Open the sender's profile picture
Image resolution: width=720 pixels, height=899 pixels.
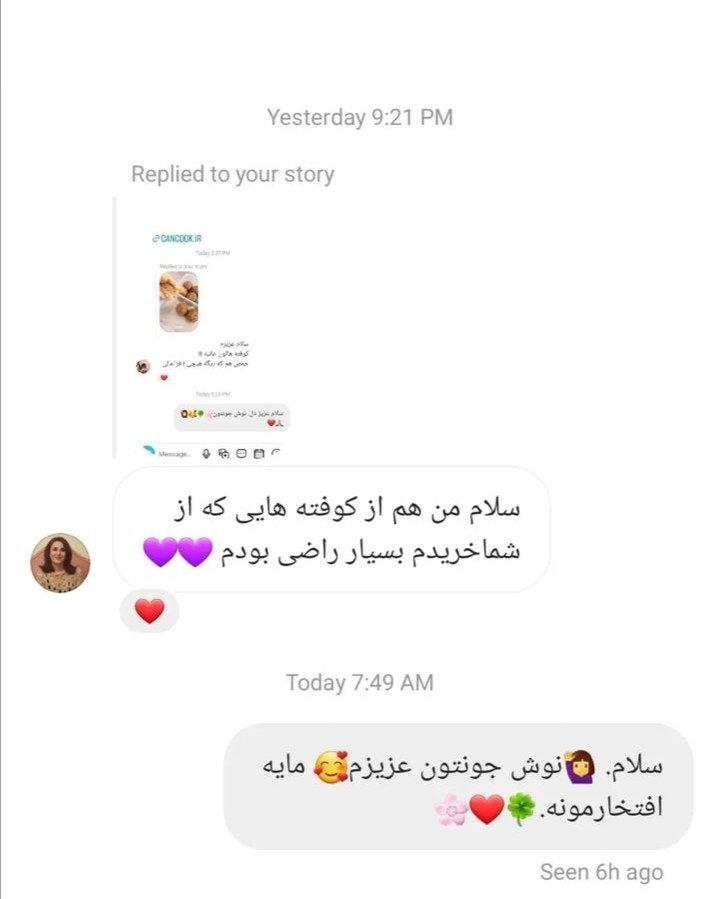60,562
